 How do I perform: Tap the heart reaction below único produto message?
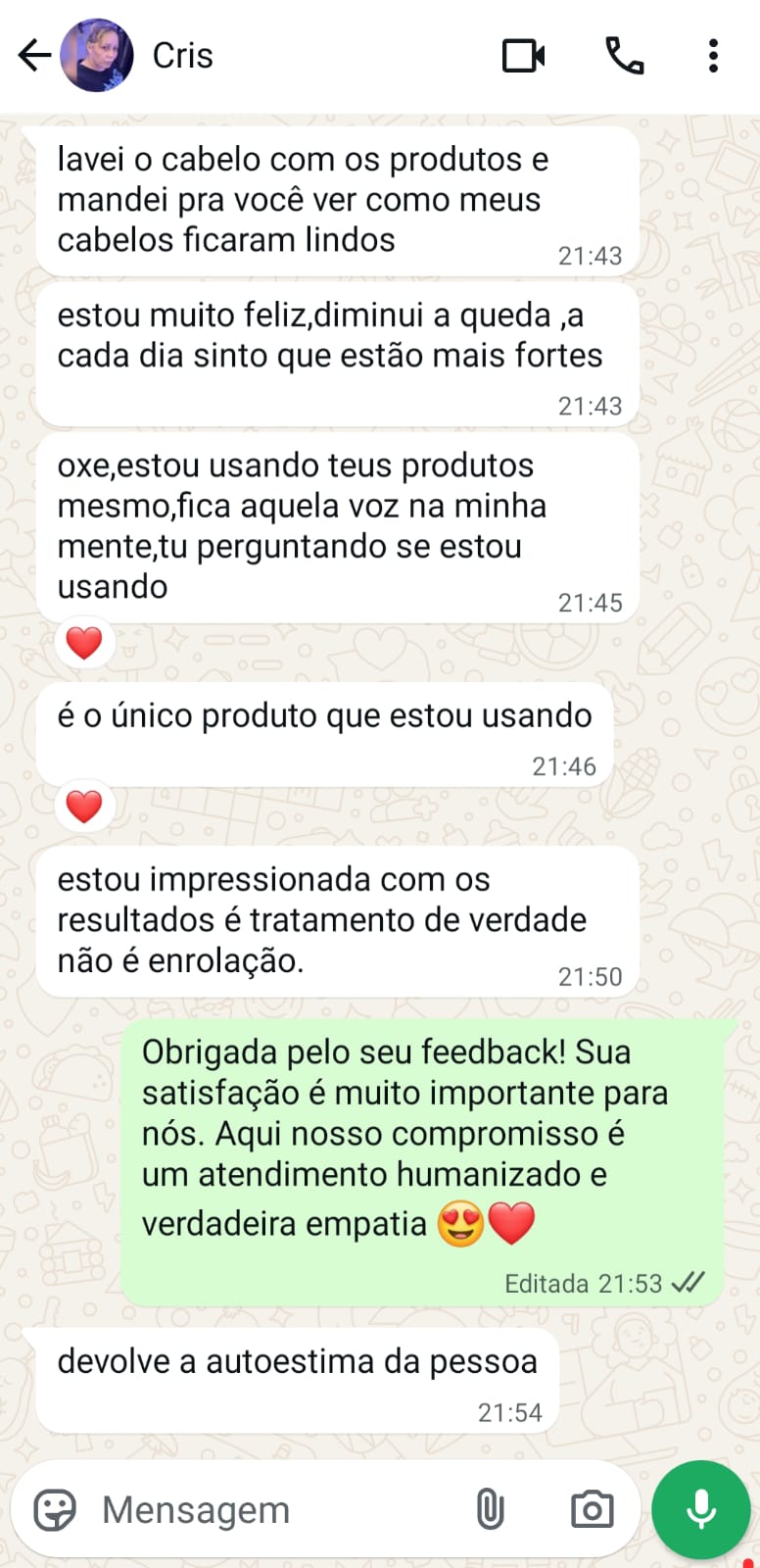coord(84,806)
